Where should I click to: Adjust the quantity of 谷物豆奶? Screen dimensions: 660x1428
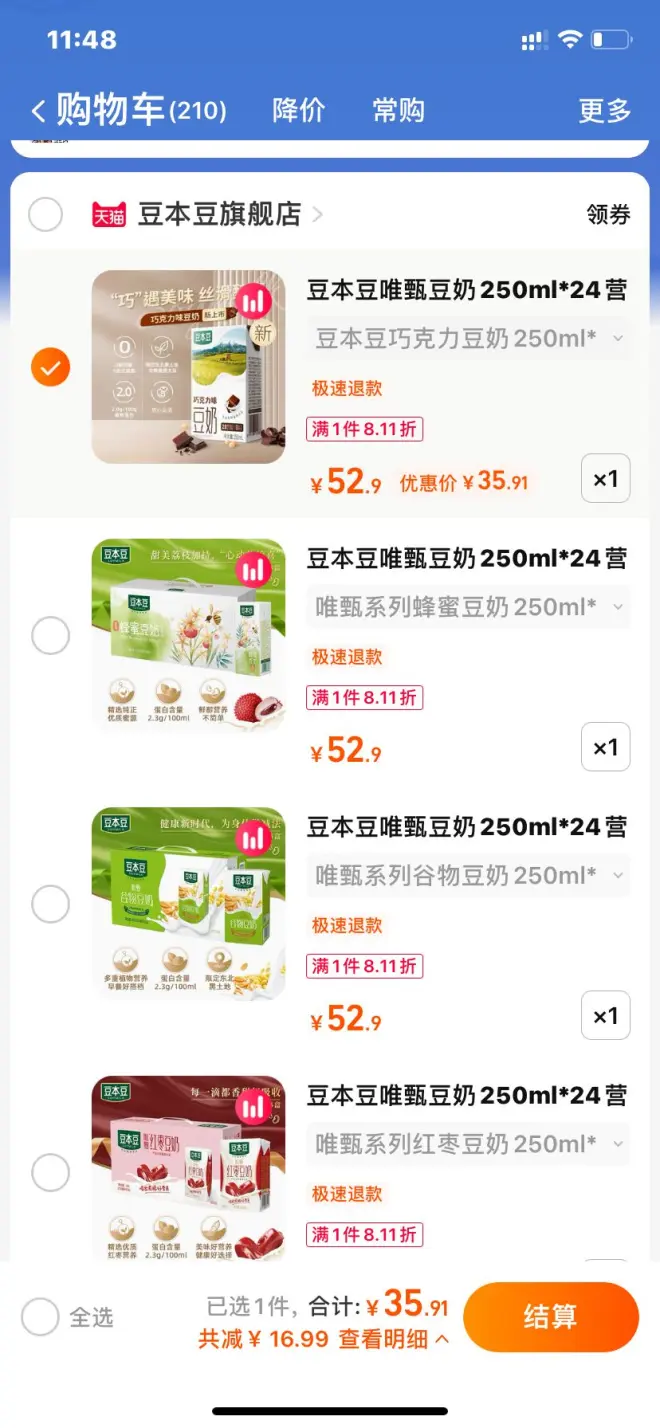pyautogui.click(x=605, y=1016)
